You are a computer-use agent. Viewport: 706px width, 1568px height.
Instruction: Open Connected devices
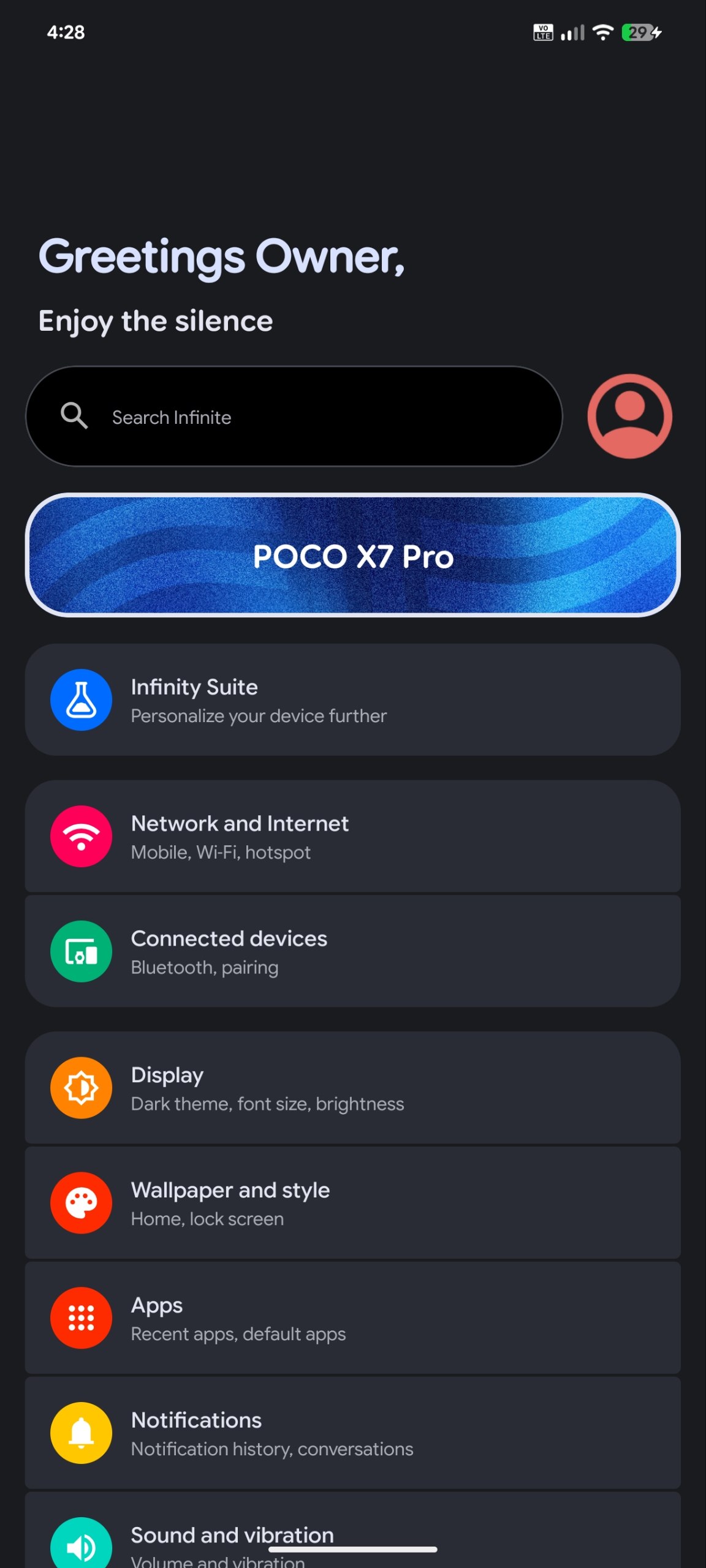pos(353,951)
